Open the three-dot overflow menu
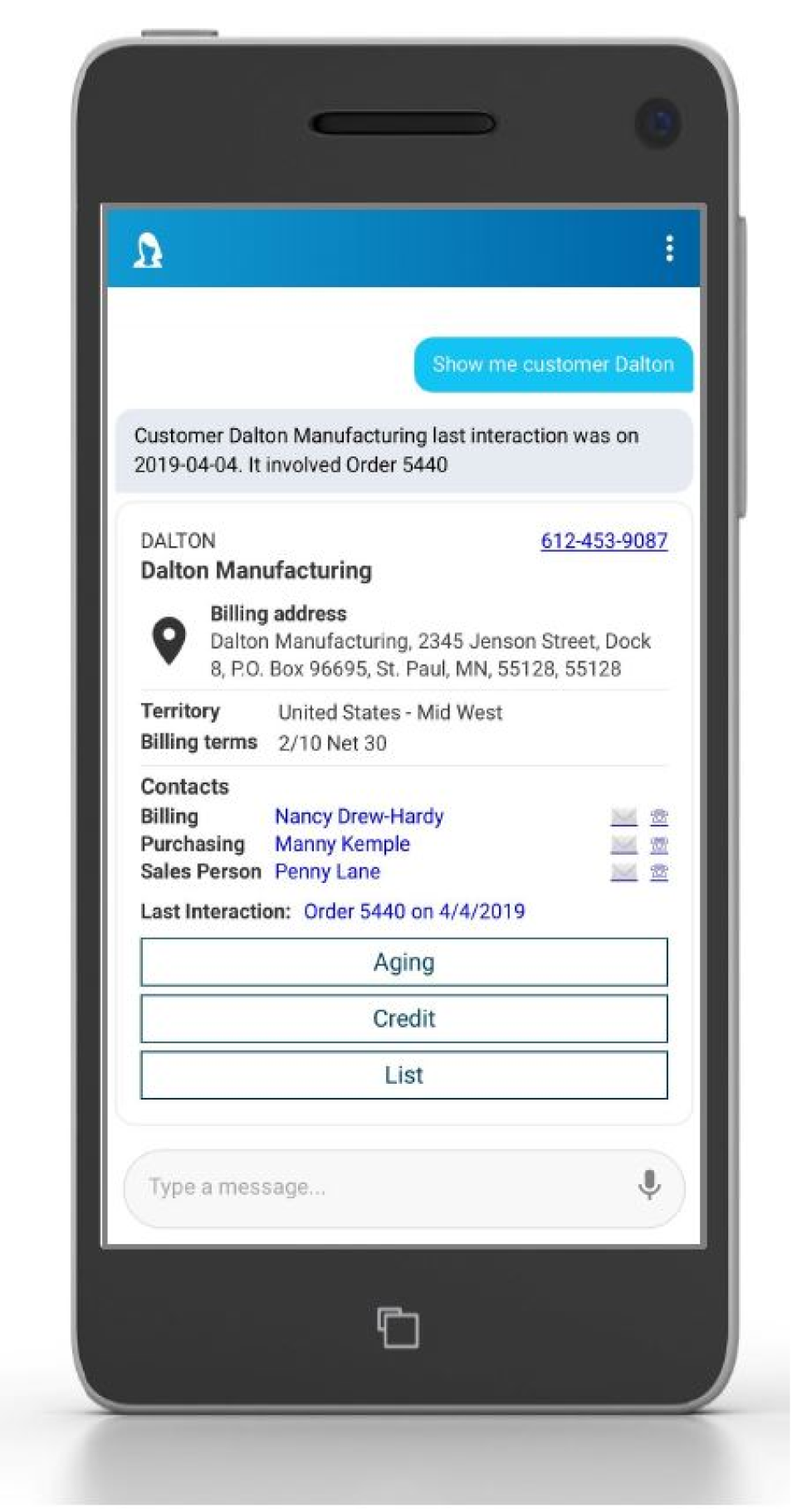The height and width of the screenshot is (1512, 797). pyautogui.click(x=669, y=248)
